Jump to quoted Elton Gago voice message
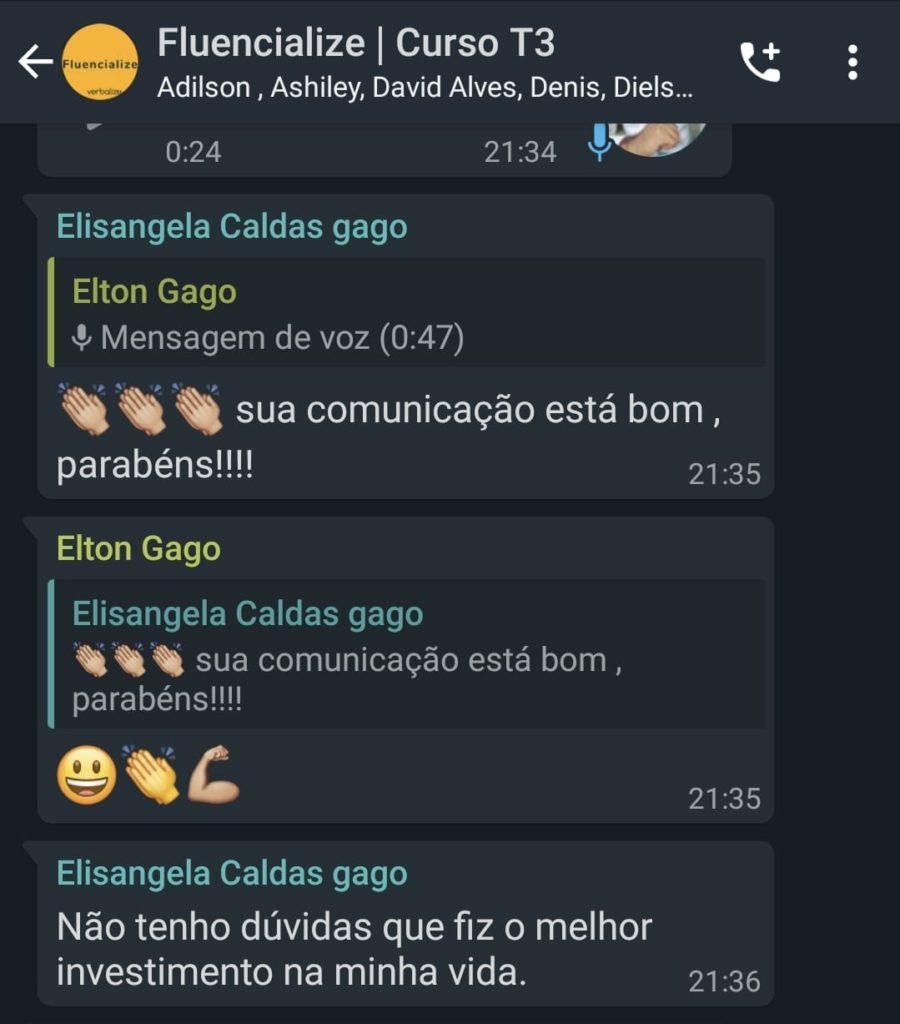 coord(406,312)
